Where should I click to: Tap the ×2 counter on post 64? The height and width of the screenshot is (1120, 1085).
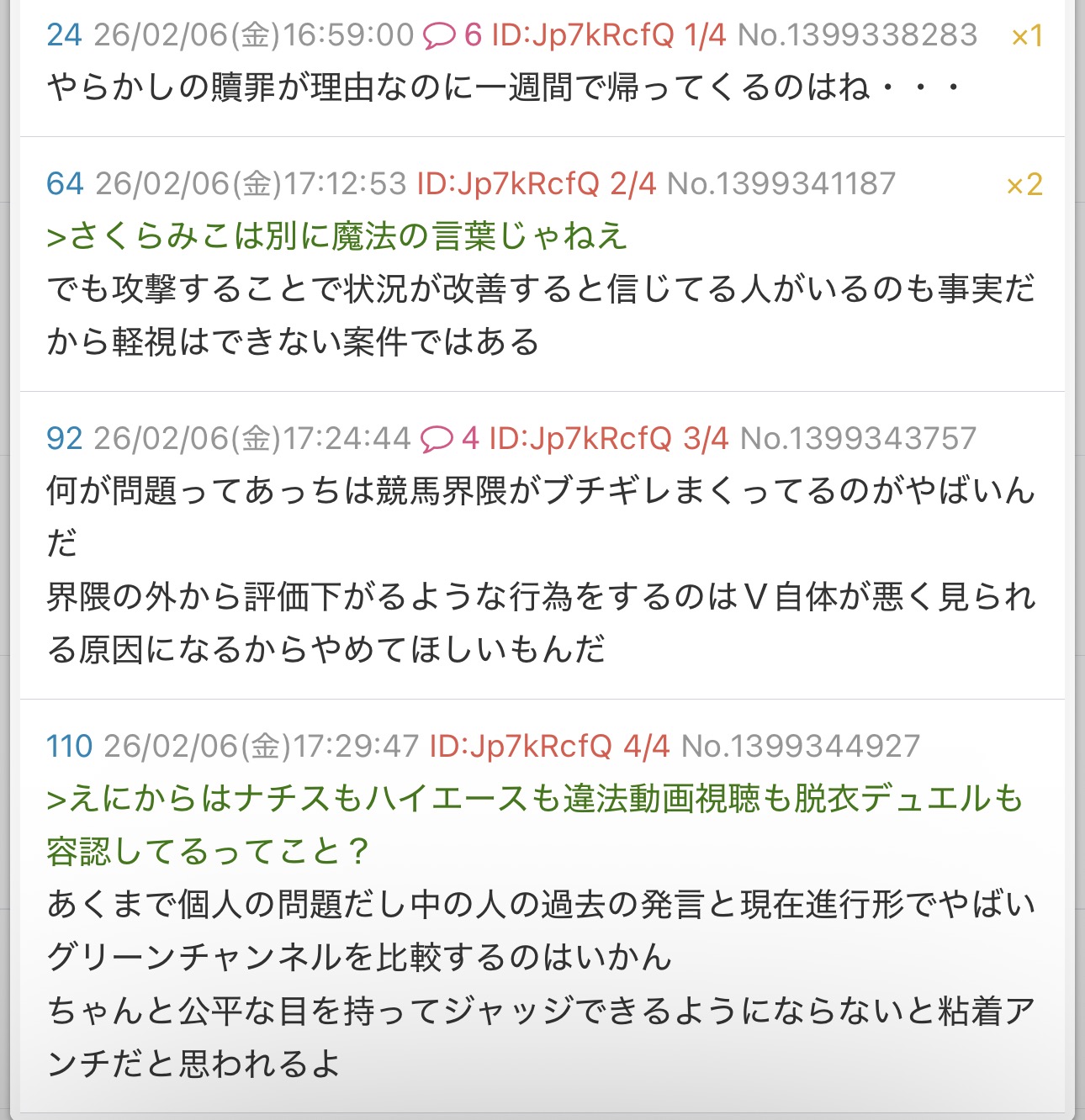1024,184
